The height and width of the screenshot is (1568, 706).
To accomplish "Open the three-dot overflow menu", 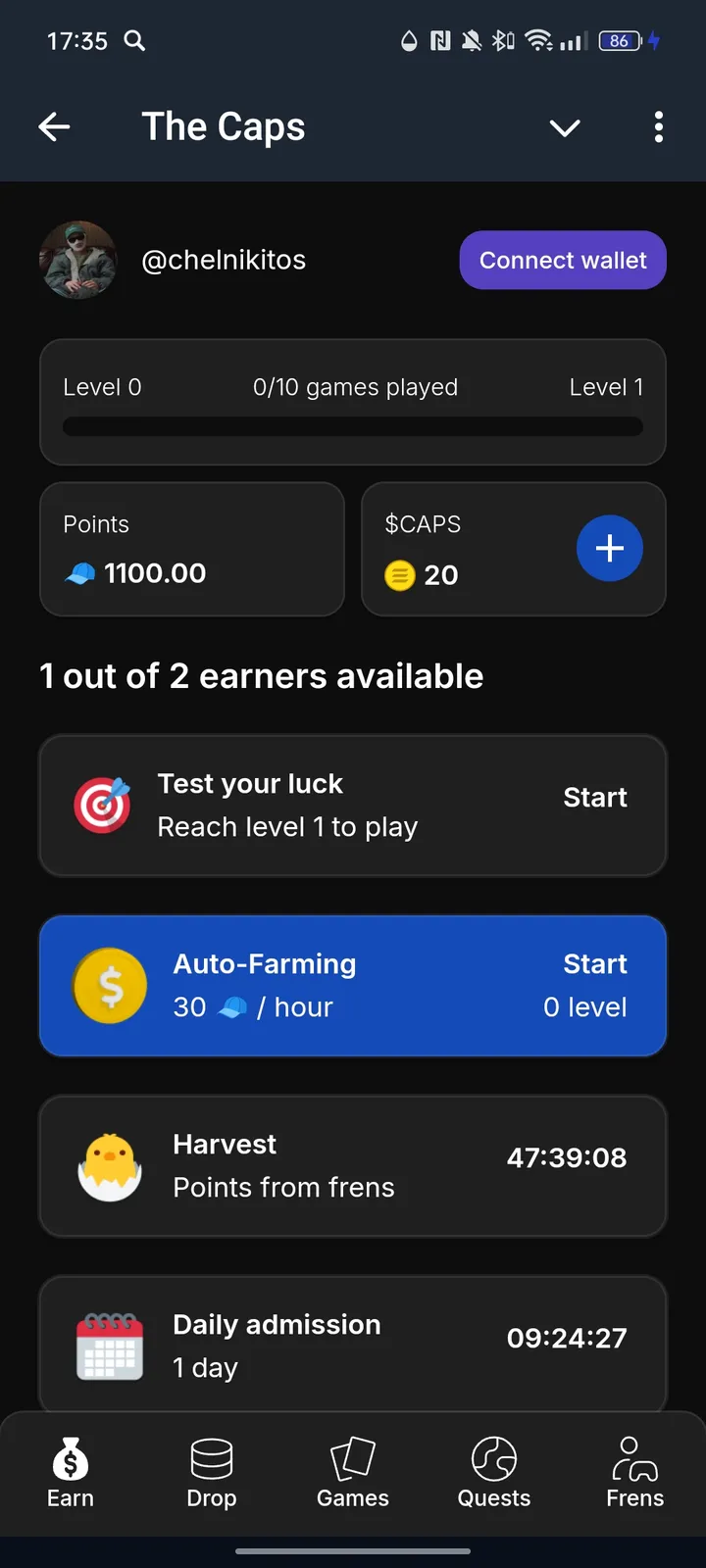I will pyautogui.click(x=659, y=127).
